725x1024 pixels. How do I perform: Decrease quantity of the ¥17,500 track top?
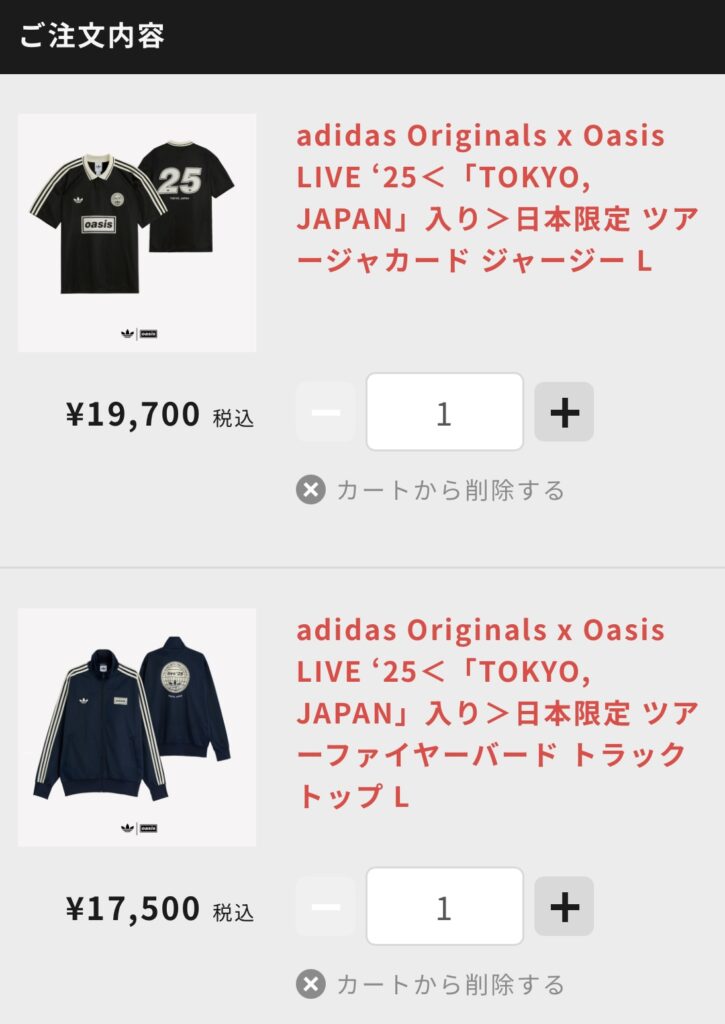click(x=326, y=906)
